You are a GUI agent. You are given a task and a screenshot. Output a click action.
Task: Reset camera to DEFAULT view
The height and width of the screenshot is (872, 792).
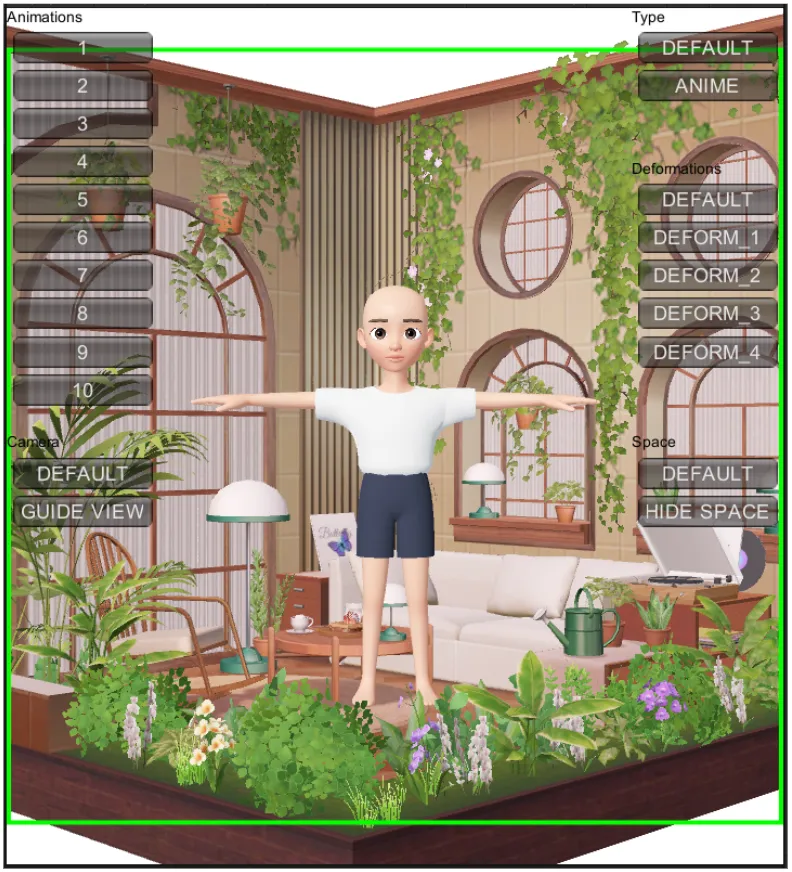[x=83, y=474]
